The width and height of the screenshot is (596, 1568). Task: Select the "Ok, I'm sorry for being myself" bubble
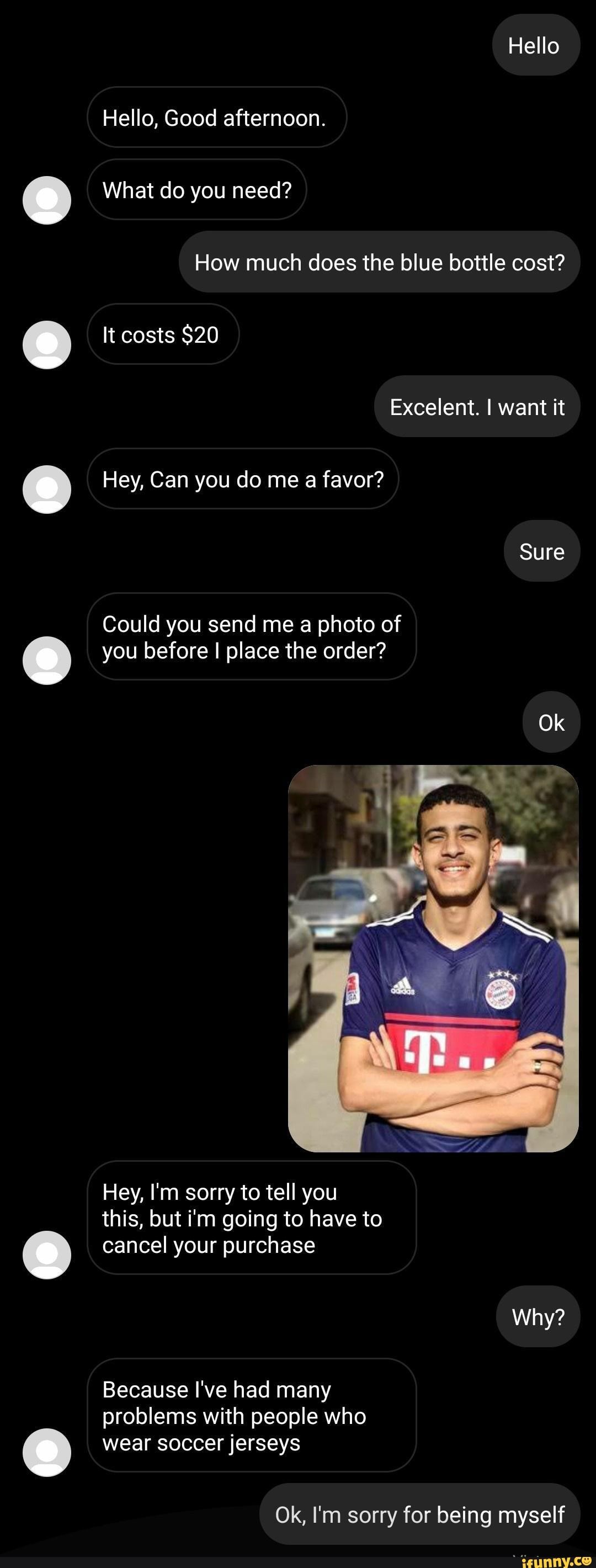(421, 1514)
